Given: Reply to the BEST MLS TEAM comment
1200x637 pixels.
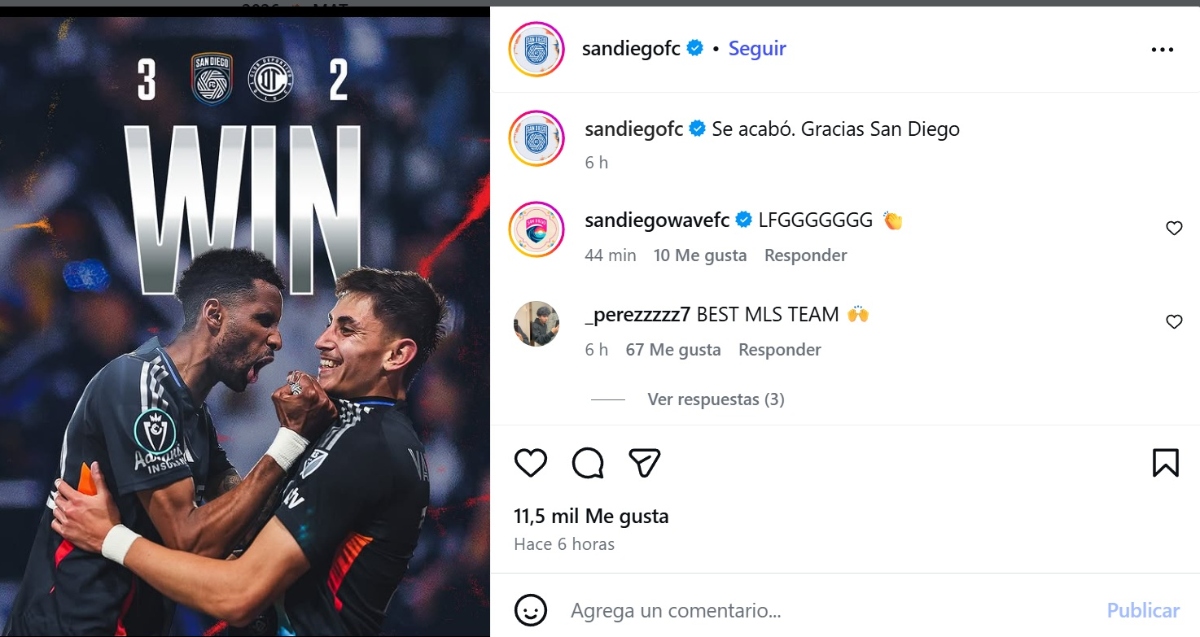Looking at the screenshot, I should [x=779, y=349].
